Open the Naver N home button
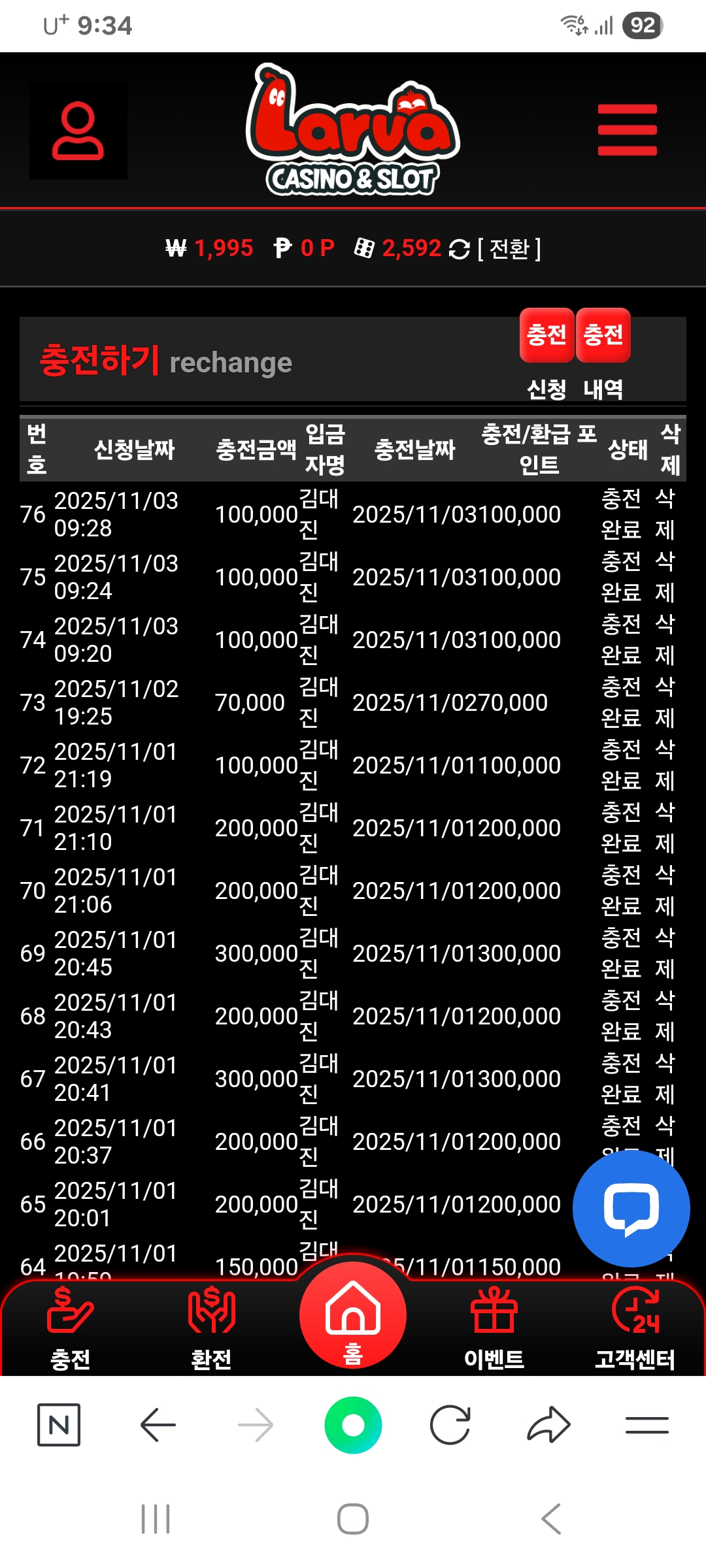The image size is (706, 1568). (x=59, y=1425)
